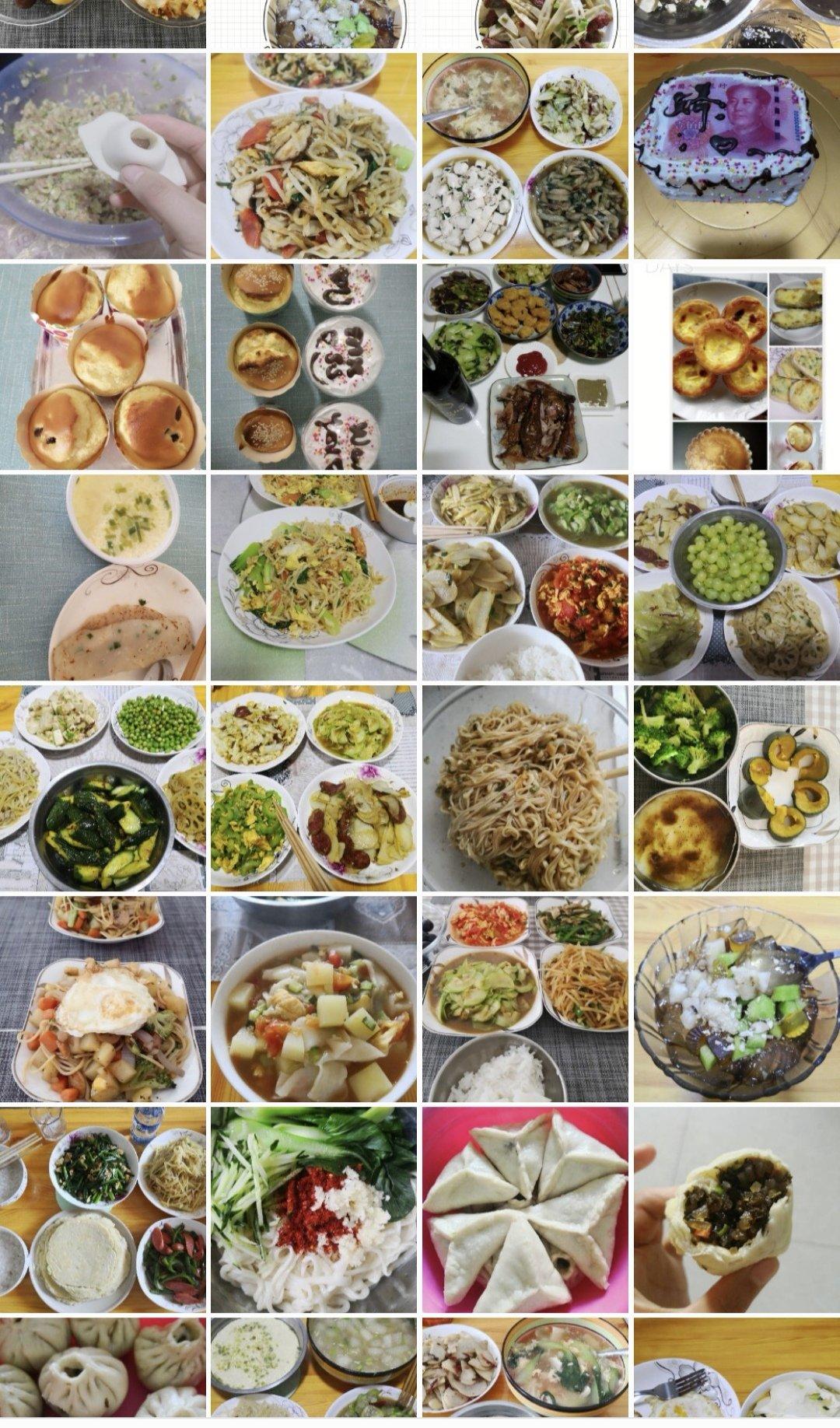View the baked muffins photo
The width and height of the screenshot is (840, 1428).
pos(103,366)
